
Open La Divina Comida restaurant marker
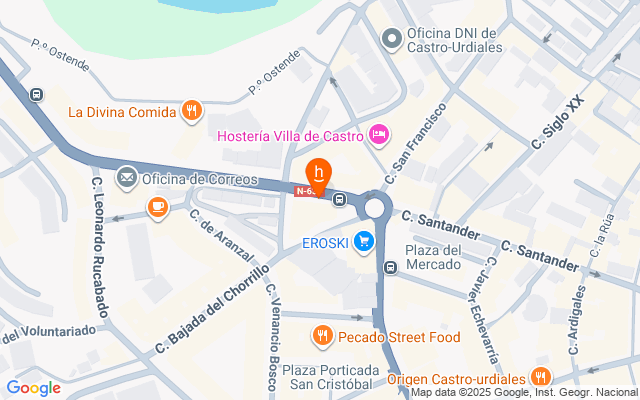[191, 111]
